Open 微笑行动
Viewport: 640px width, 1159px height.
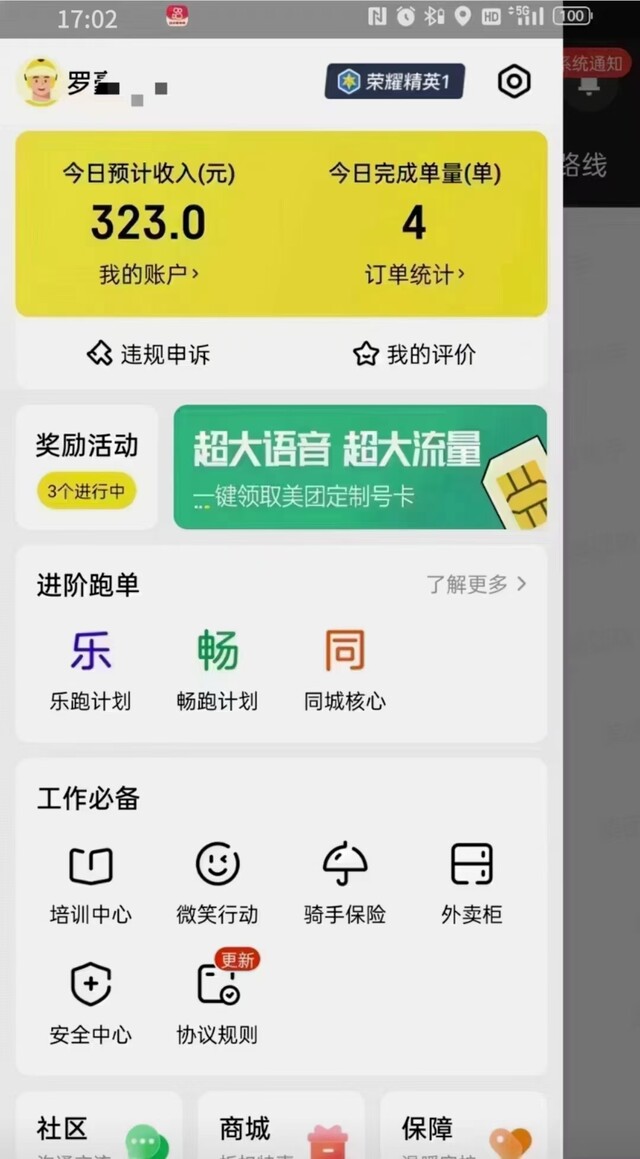coord(217,884)
